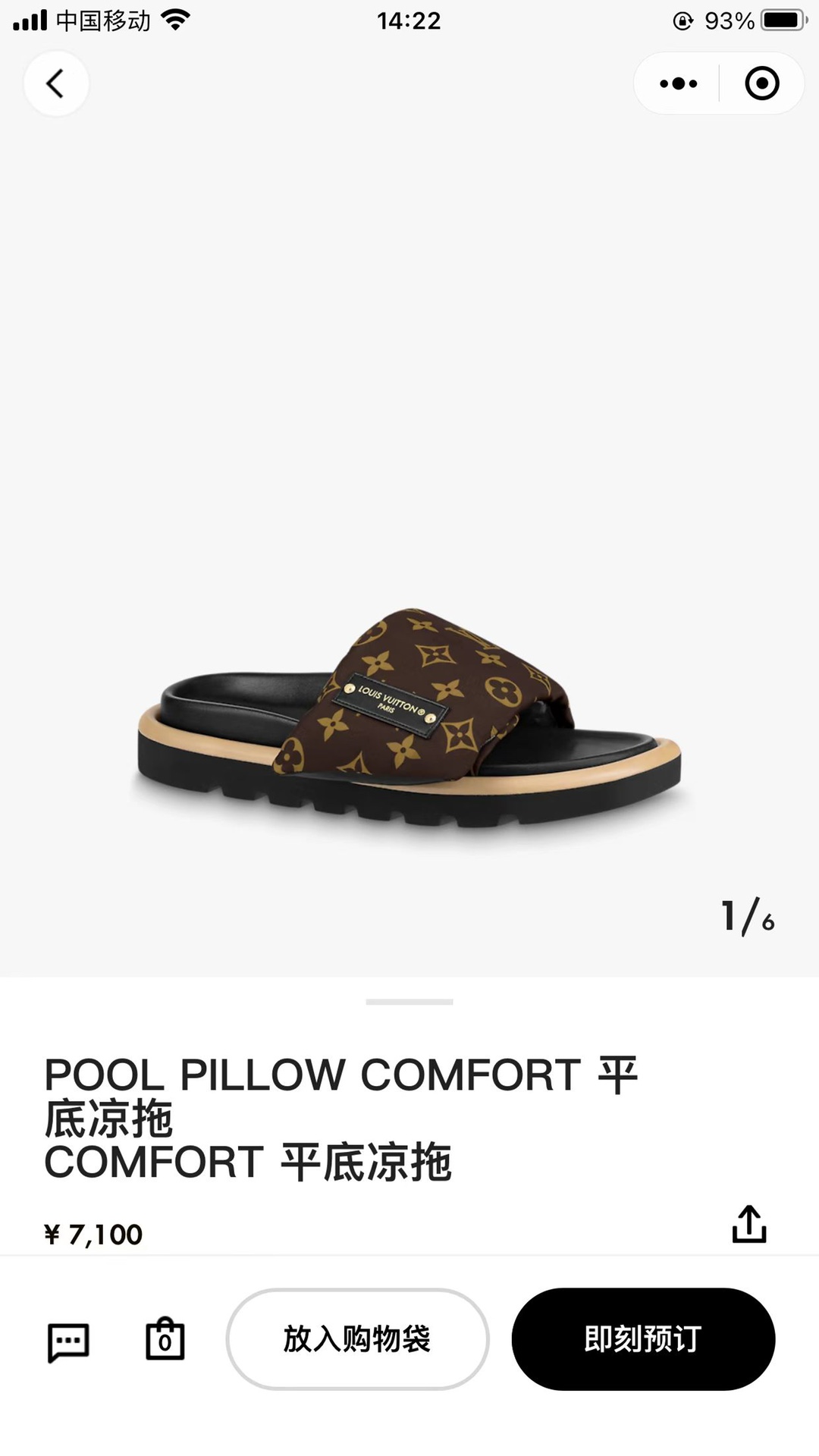Viewport: 819px width, 1456px height.
Task: Tap 即刻预订 to reserve now
Action: click(x=644, y=1339)
